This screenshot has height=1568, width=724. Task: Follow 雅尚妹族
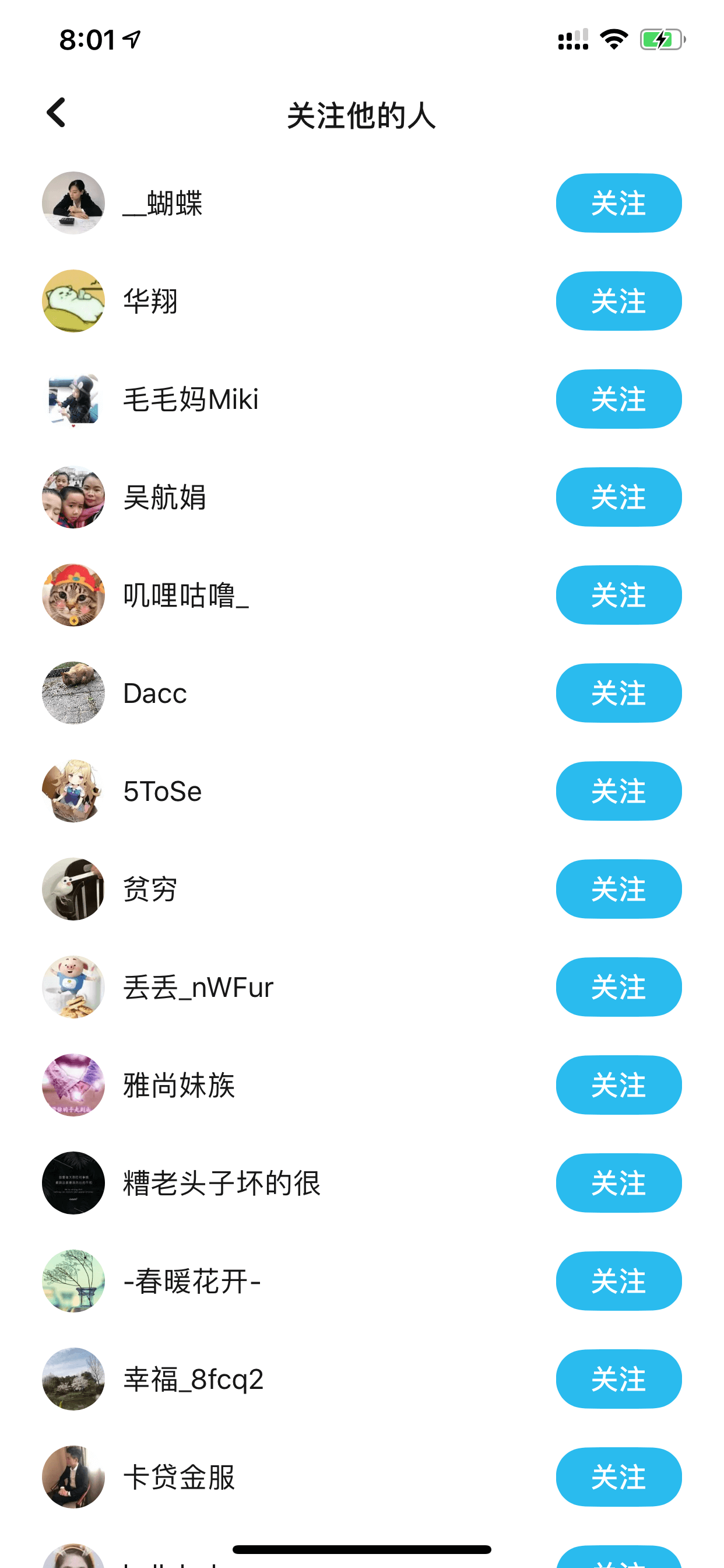(618, 1084)
